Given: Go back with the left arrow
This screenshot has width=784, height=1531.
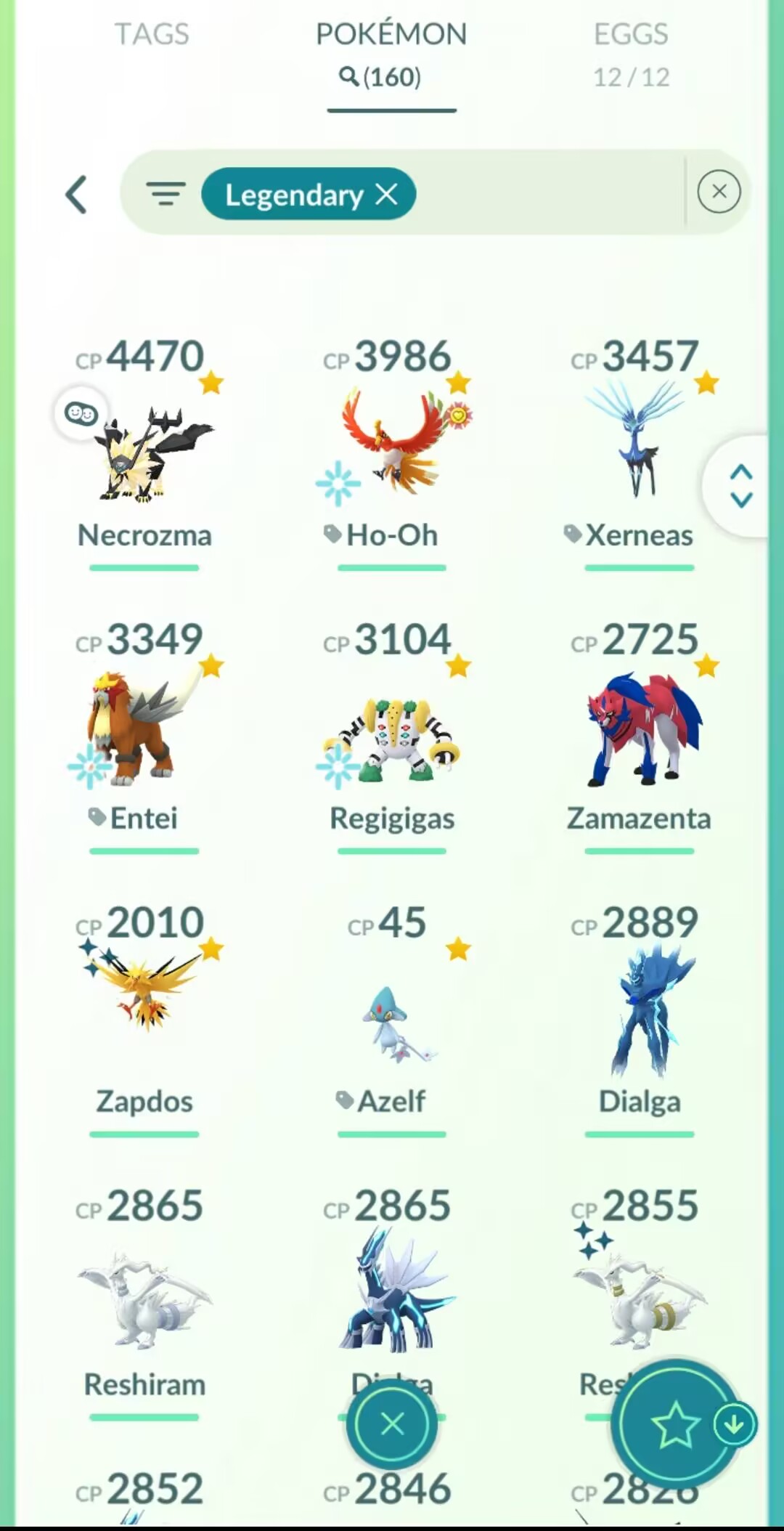Looking at the screenshot, I should pyautogui.click(x=77, y=195).
